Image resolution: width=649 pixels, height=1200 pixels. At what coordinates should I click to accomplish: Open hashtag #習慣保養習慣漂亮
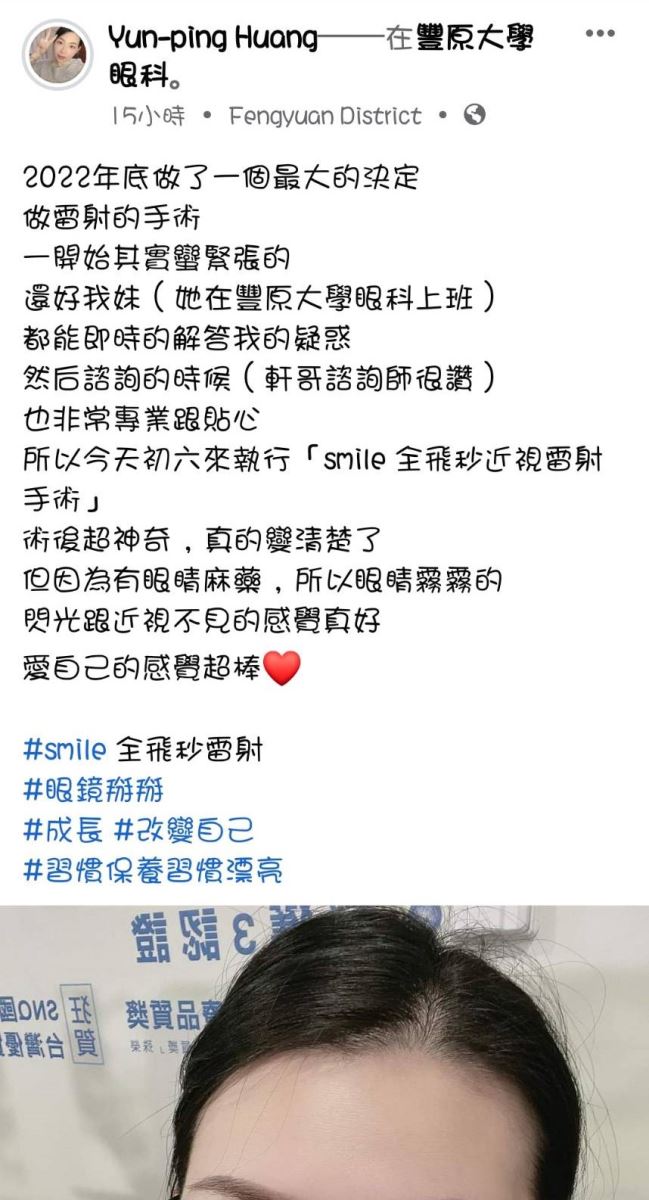click(x=152, y=869)
